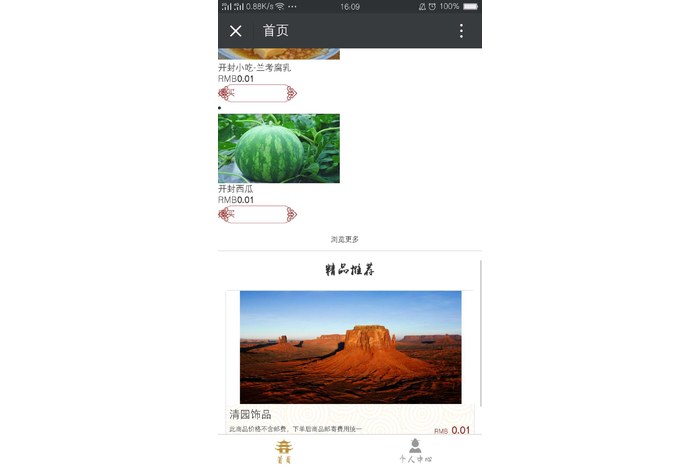Tap the buy button under 开封西瓜

coord(257,214)
